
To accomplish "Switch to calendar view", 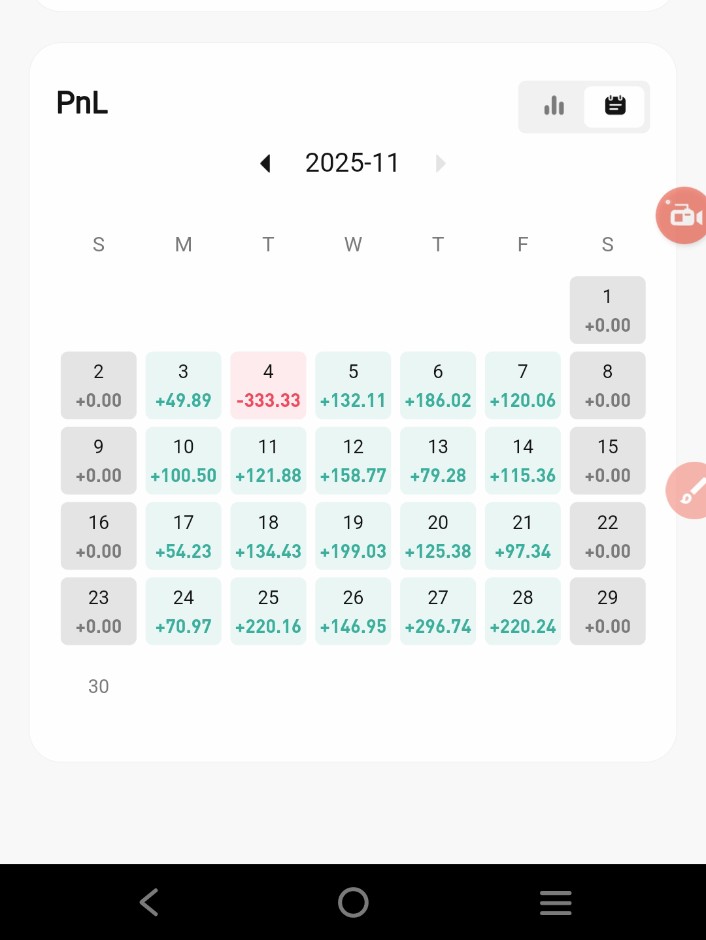I will tap(615, 106).
